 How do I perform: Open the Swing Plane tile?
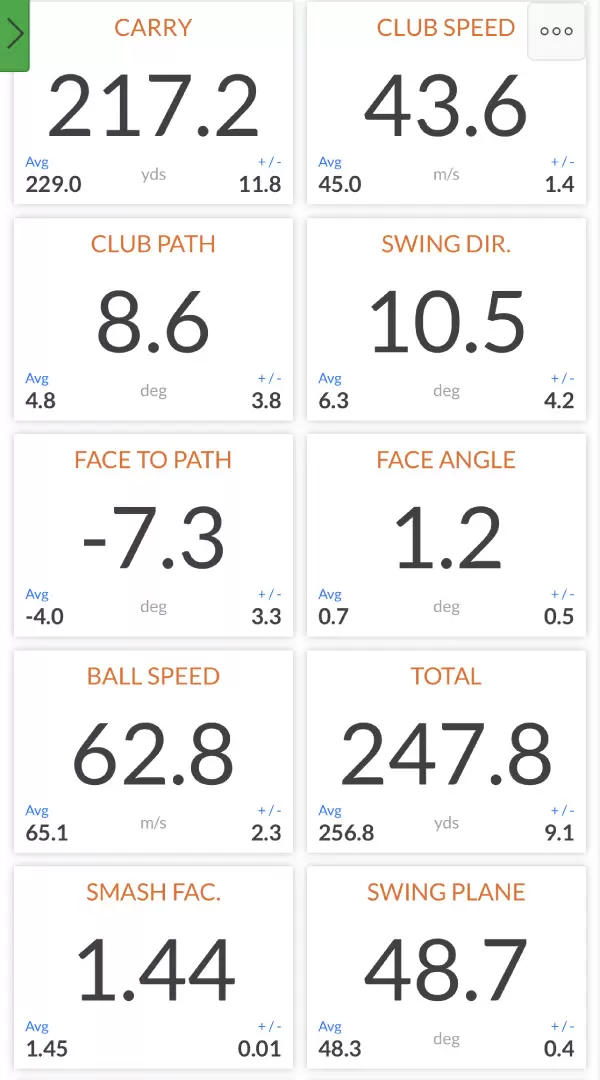pos(446,968)
